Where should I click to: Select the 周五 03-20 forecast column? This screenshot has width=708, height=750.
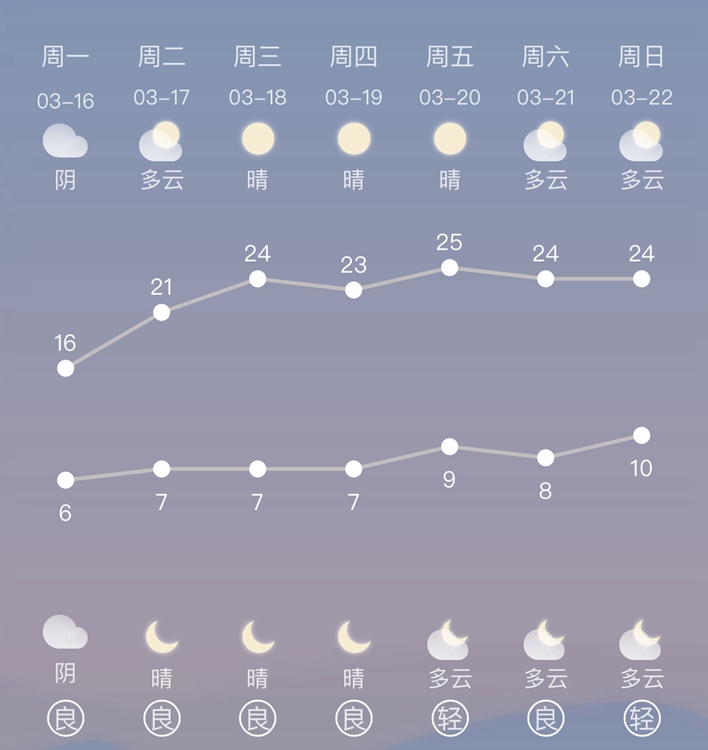449,98
